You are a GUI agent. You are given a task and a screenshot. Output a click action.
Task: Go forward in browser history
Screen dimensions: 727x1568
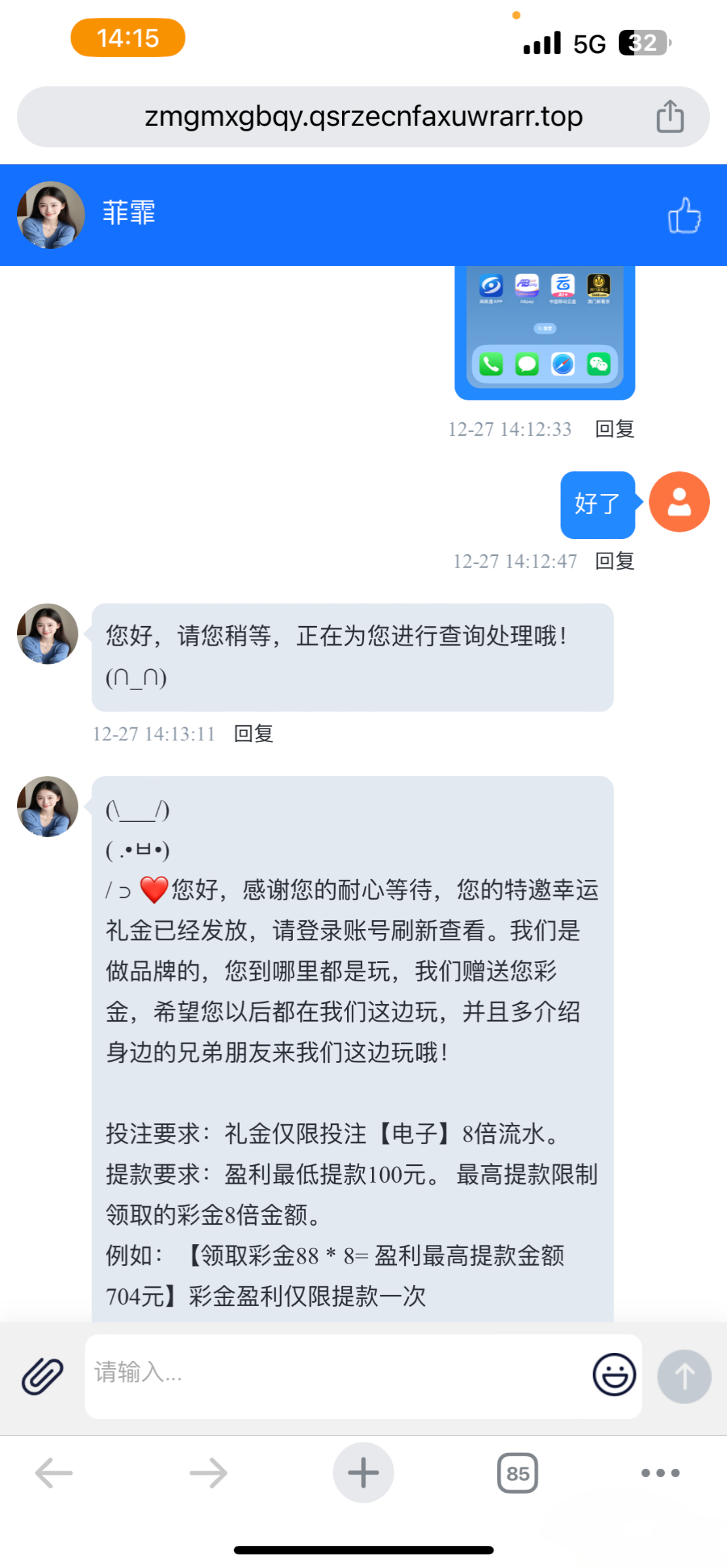click(209, 1473)
